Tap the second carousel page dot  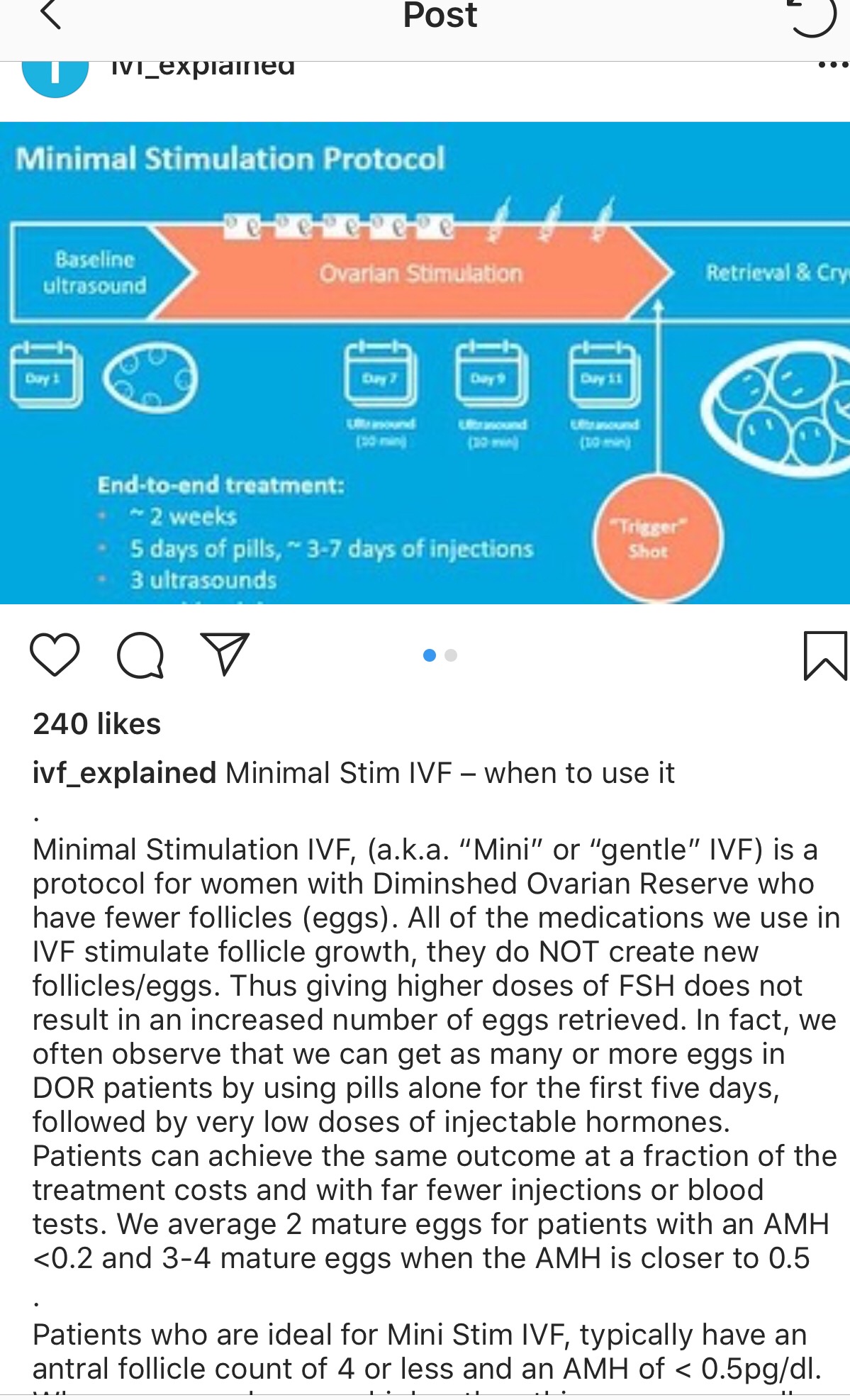(x=451, y=655)
